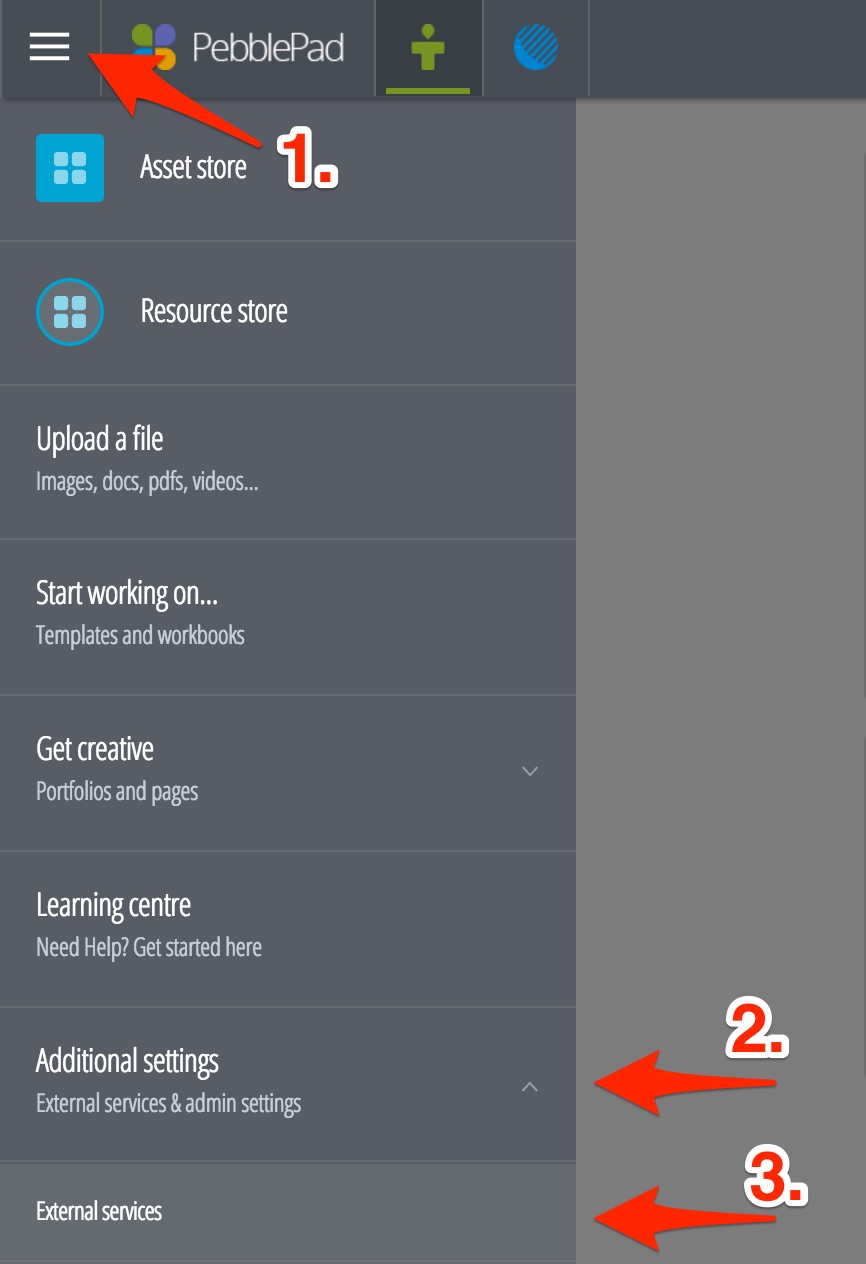Open the Asset store

point(193,167)
